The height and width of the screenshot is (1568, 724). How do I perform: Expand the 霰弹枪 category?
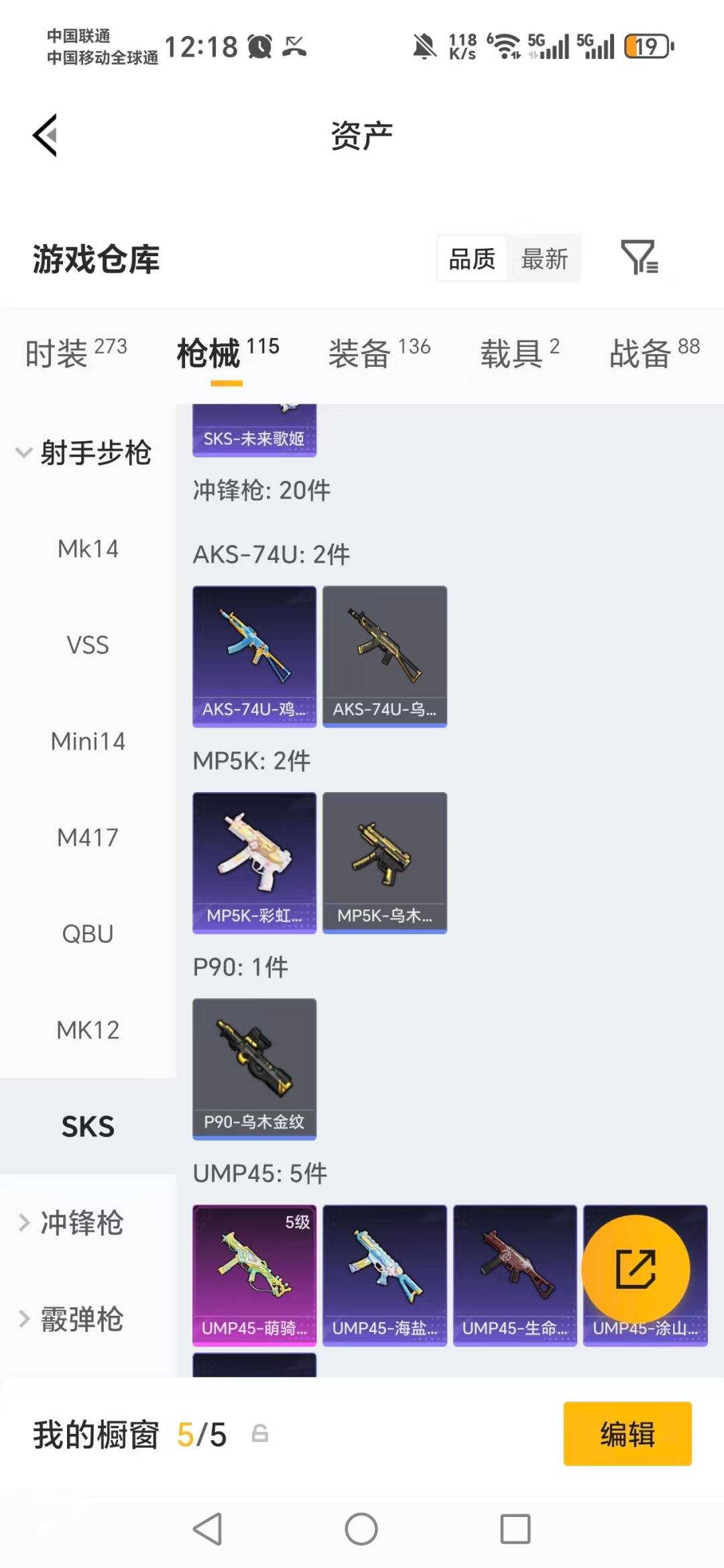[80, 1320]
